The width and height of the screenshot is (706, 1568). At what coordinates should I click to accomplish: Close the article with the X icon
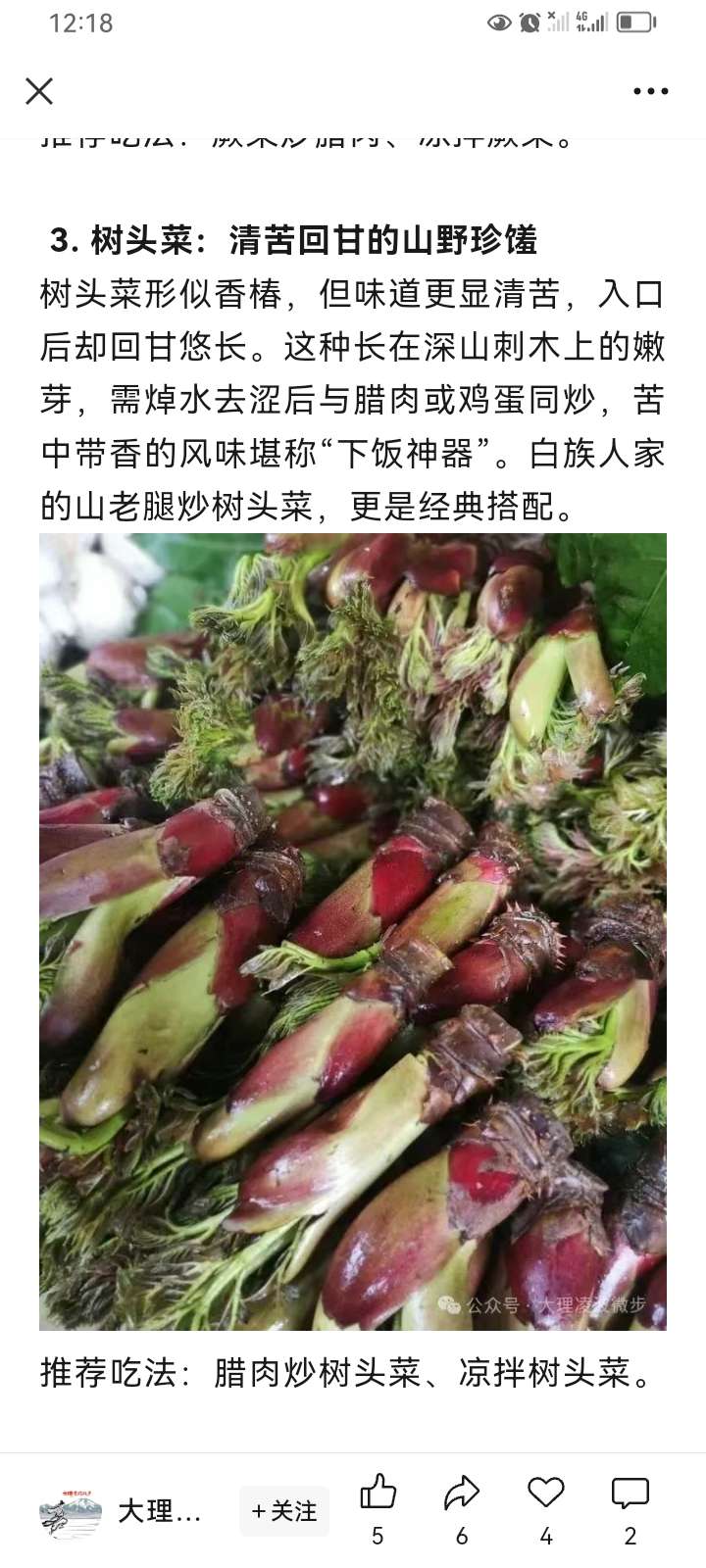(39, 91)
